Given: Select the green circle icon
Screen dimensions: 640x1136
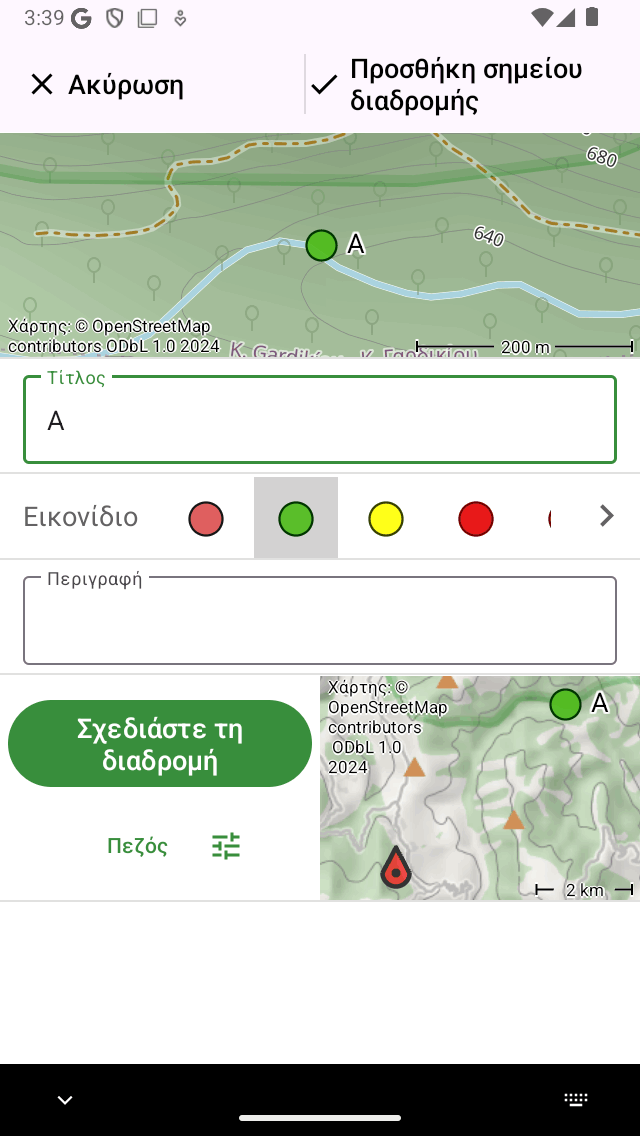Looking at the screenshot, I should coord(296,519).
